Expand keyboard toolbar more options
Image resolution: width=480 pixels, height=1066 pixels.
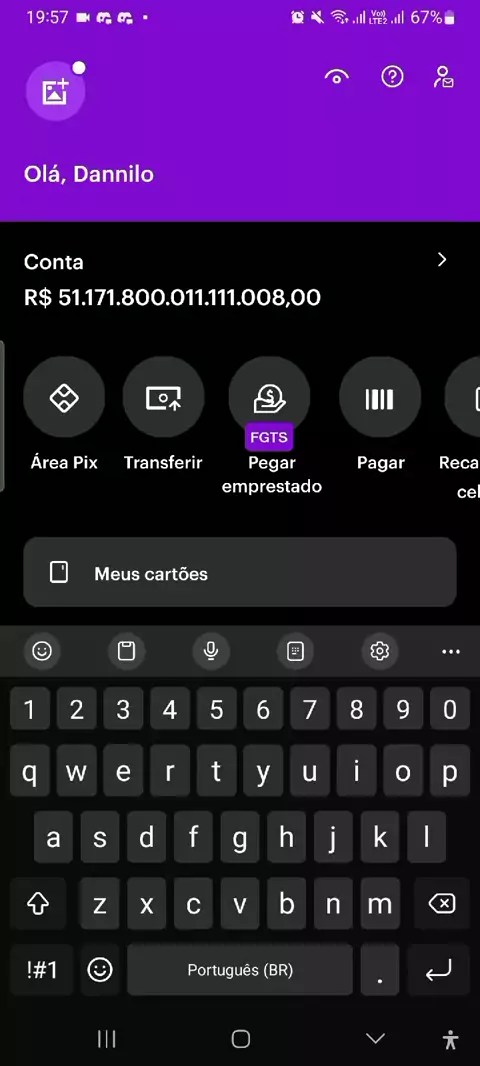pyautogui.click(x=451, y=651)
